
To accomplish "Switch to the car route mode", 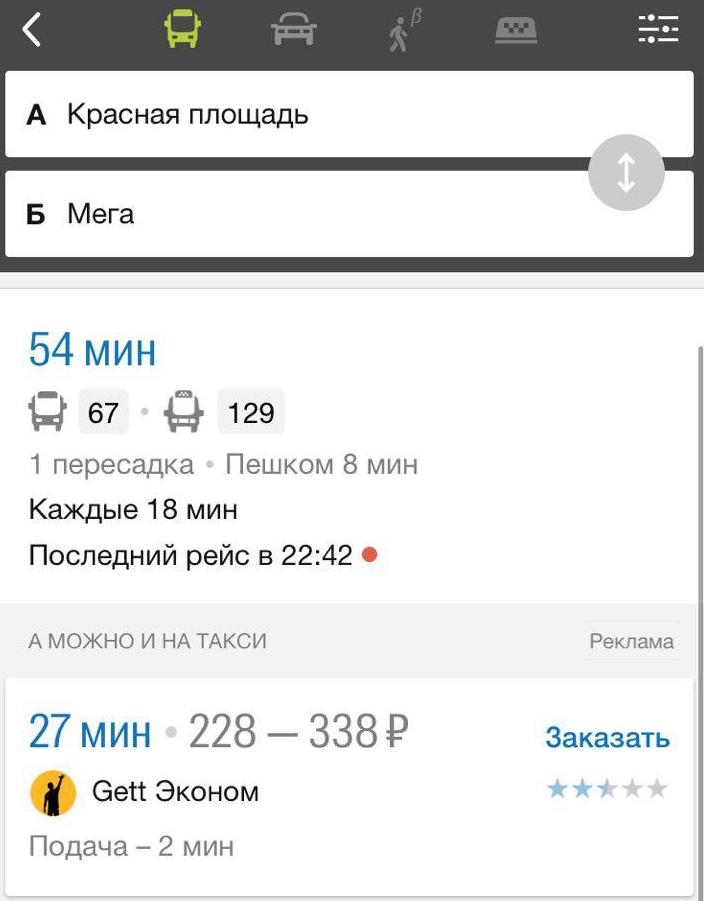I will point(294,31).
